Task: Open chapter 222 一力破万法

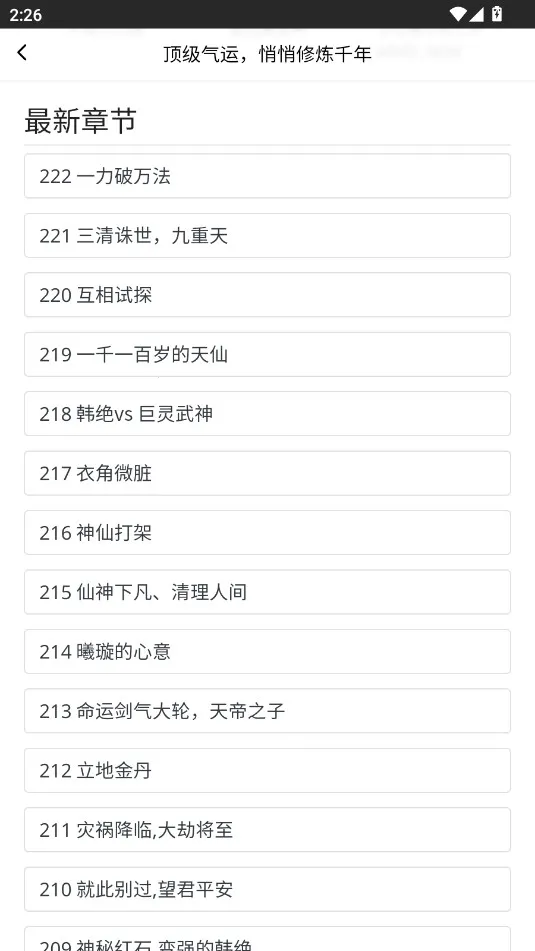Action: coord(268,176)
